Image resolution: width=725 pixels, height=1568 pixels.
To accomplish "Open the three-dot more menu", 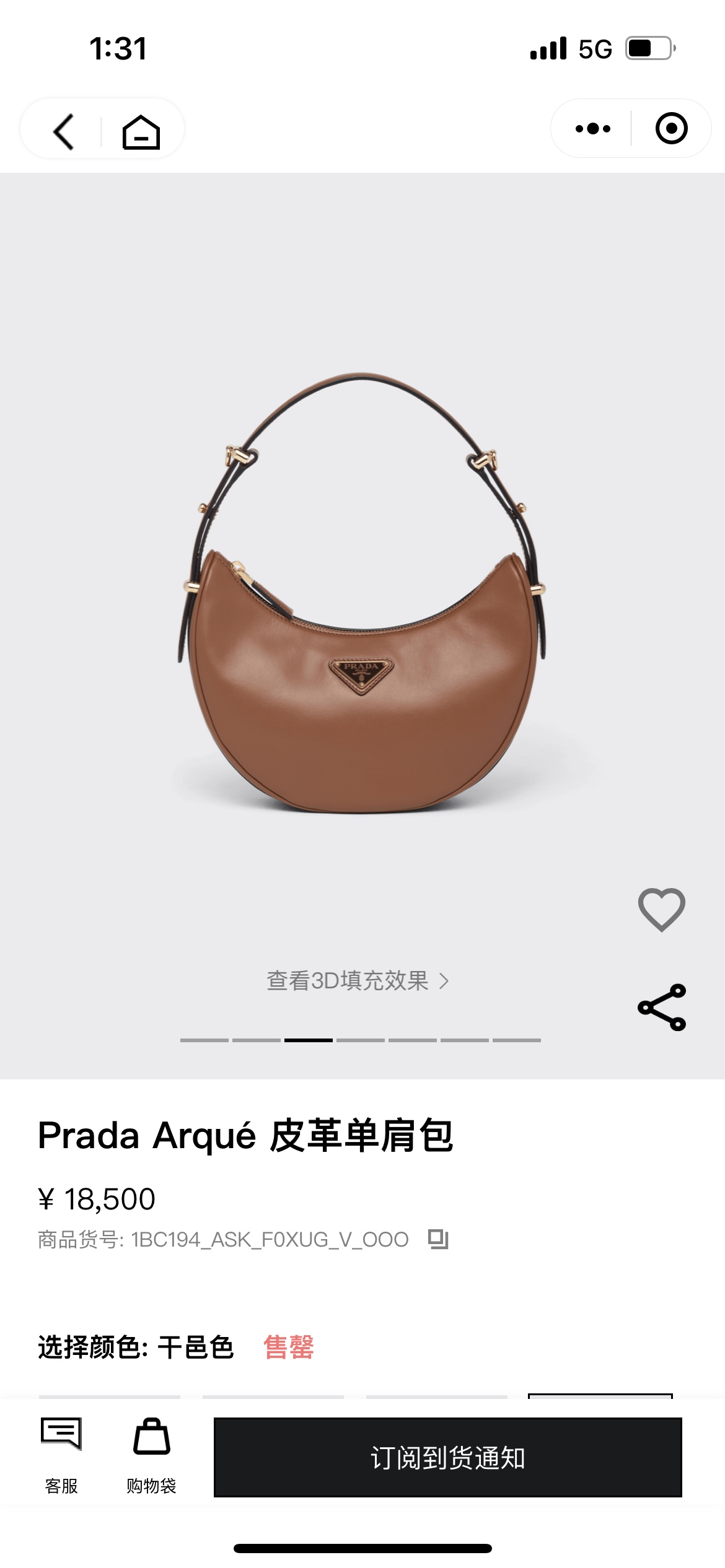I will [x=592, y=129].
